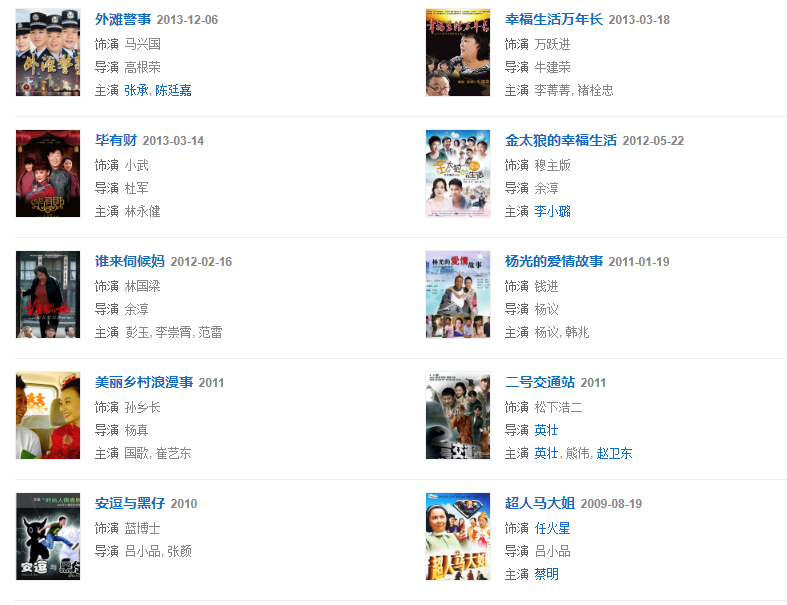The width and height of the screenshot is (787, 605).
Task: Open the 幸福生活万年长 title link
Action: click(x=554, y=20)
